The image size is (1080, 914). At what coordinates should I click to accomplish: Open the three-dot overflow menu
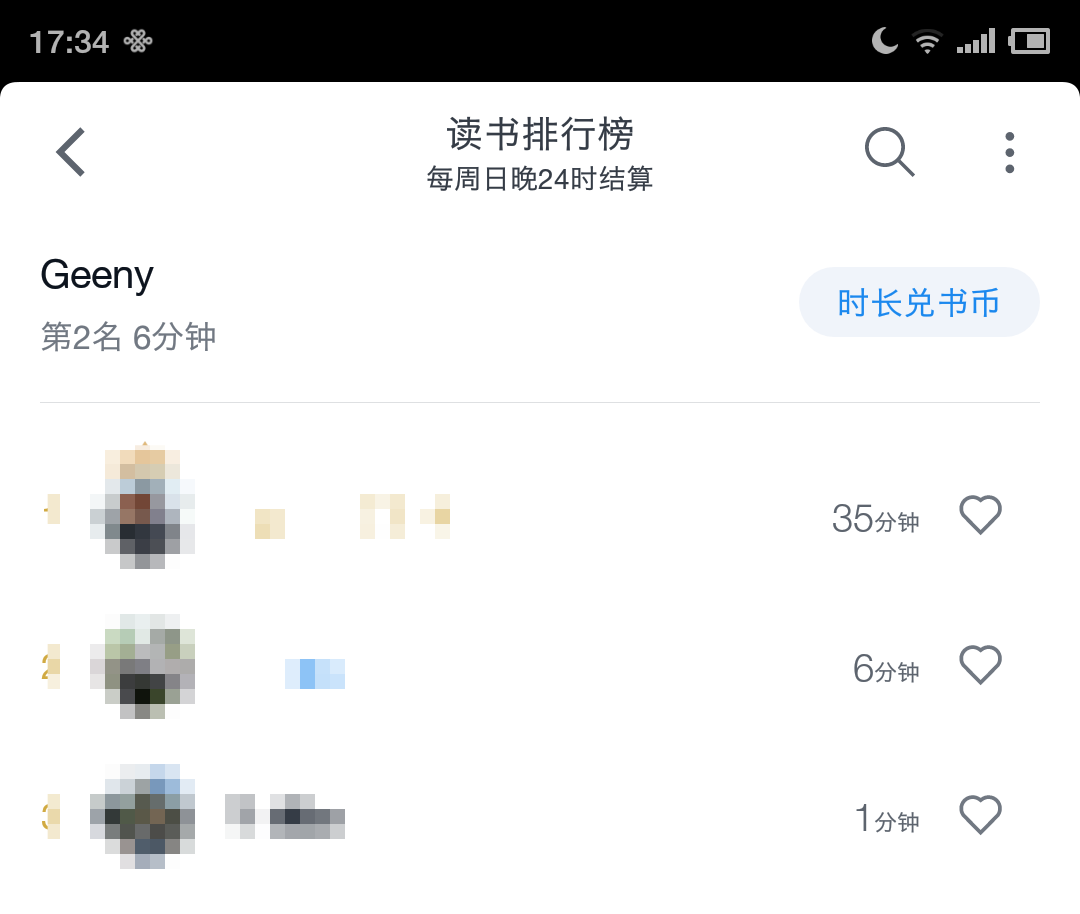click(x=1010, y=153)
